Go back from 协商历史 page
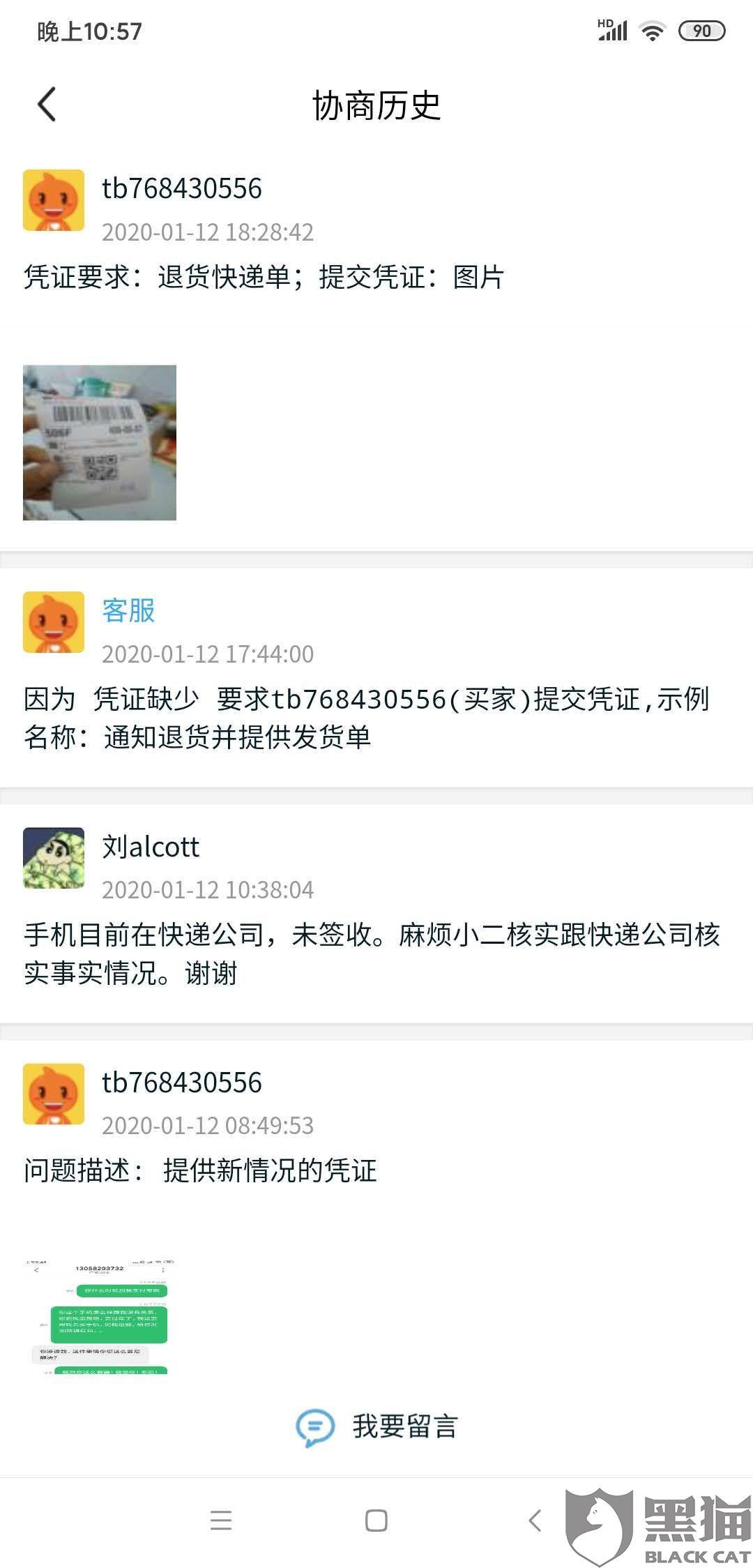This screenshot has width=753, height=1568. 47,105
